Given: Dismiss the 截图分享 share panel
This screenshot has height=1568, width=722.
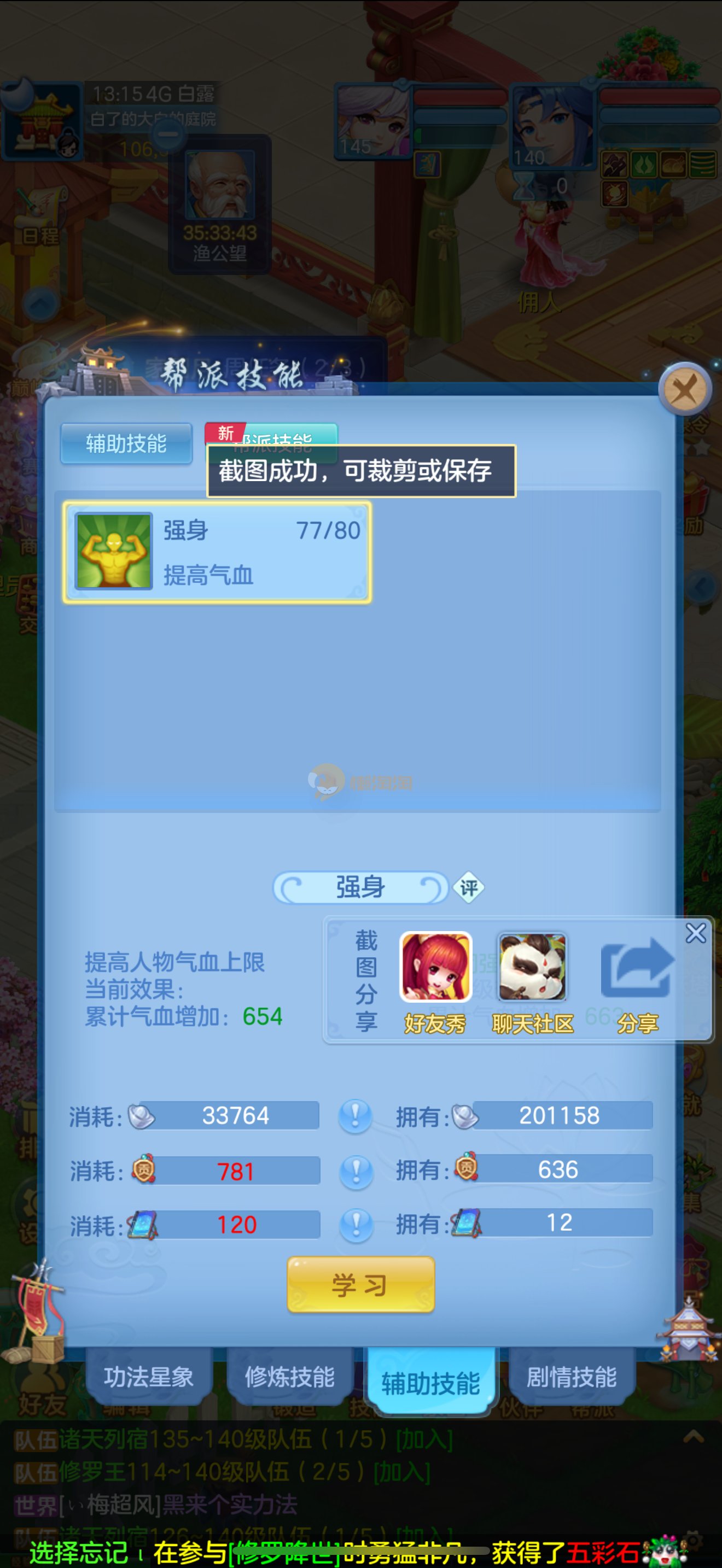Looking at the screenshot, I should [x=696, y=933].
